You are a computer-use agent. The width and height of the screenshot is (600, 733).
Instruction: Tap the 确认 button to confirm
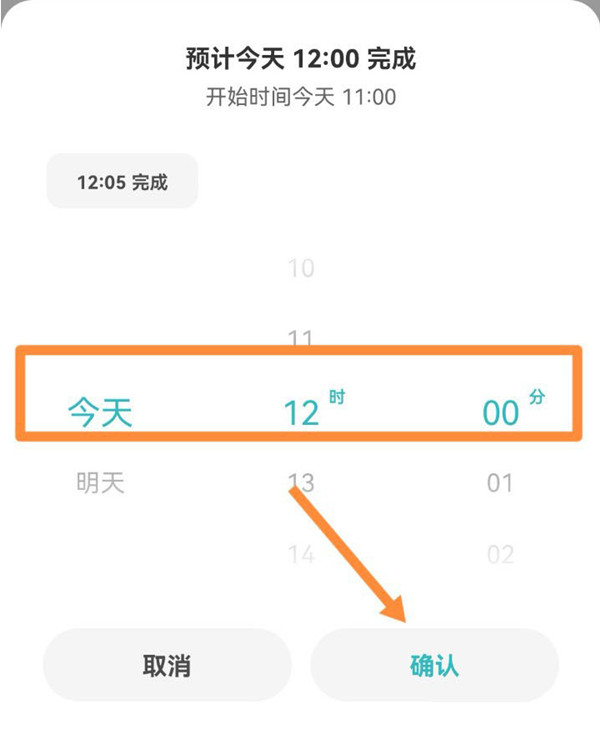434,665
